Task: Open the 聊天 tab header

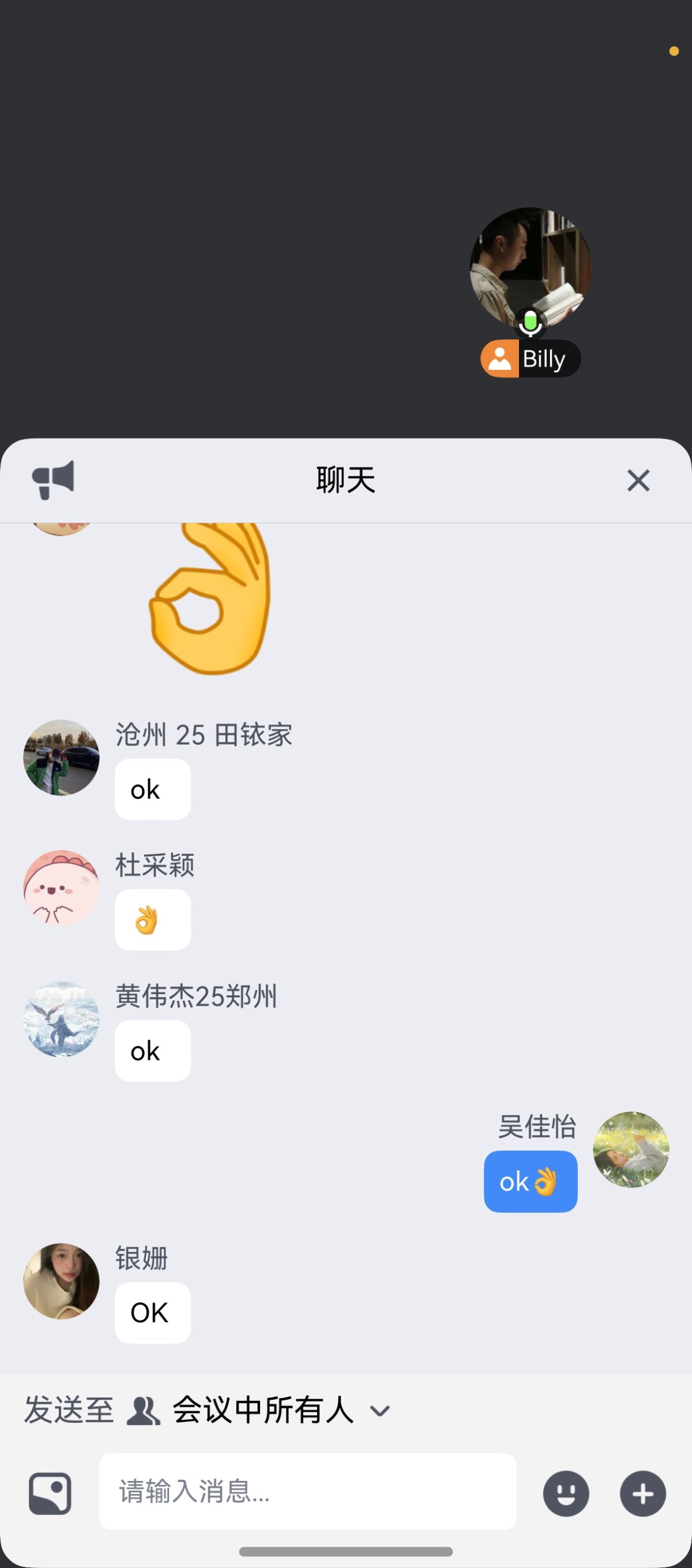Action: coord(346,480)
